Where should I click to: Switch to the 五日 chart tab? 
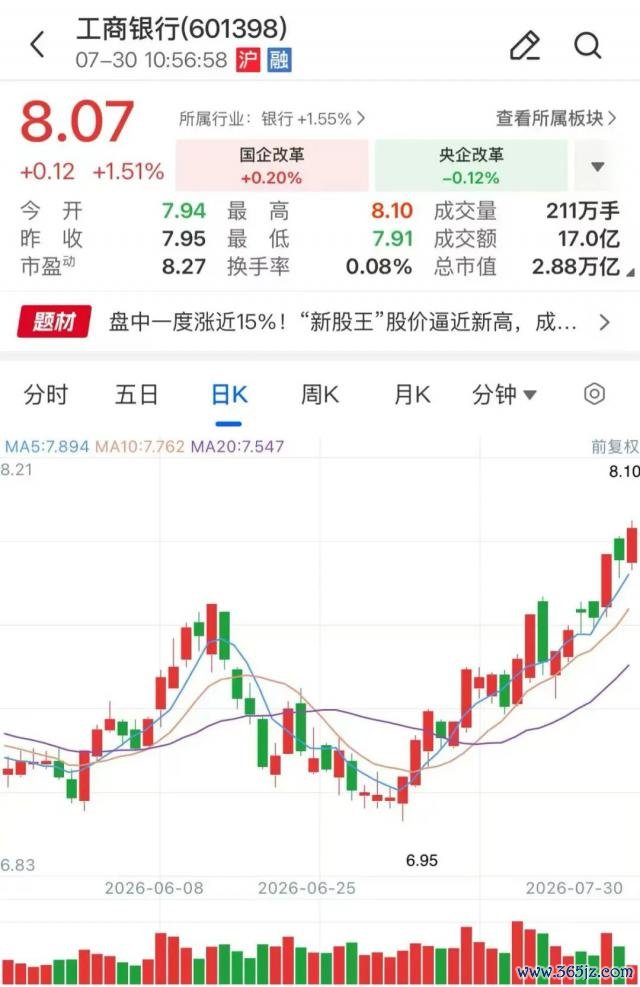(136, 395)
